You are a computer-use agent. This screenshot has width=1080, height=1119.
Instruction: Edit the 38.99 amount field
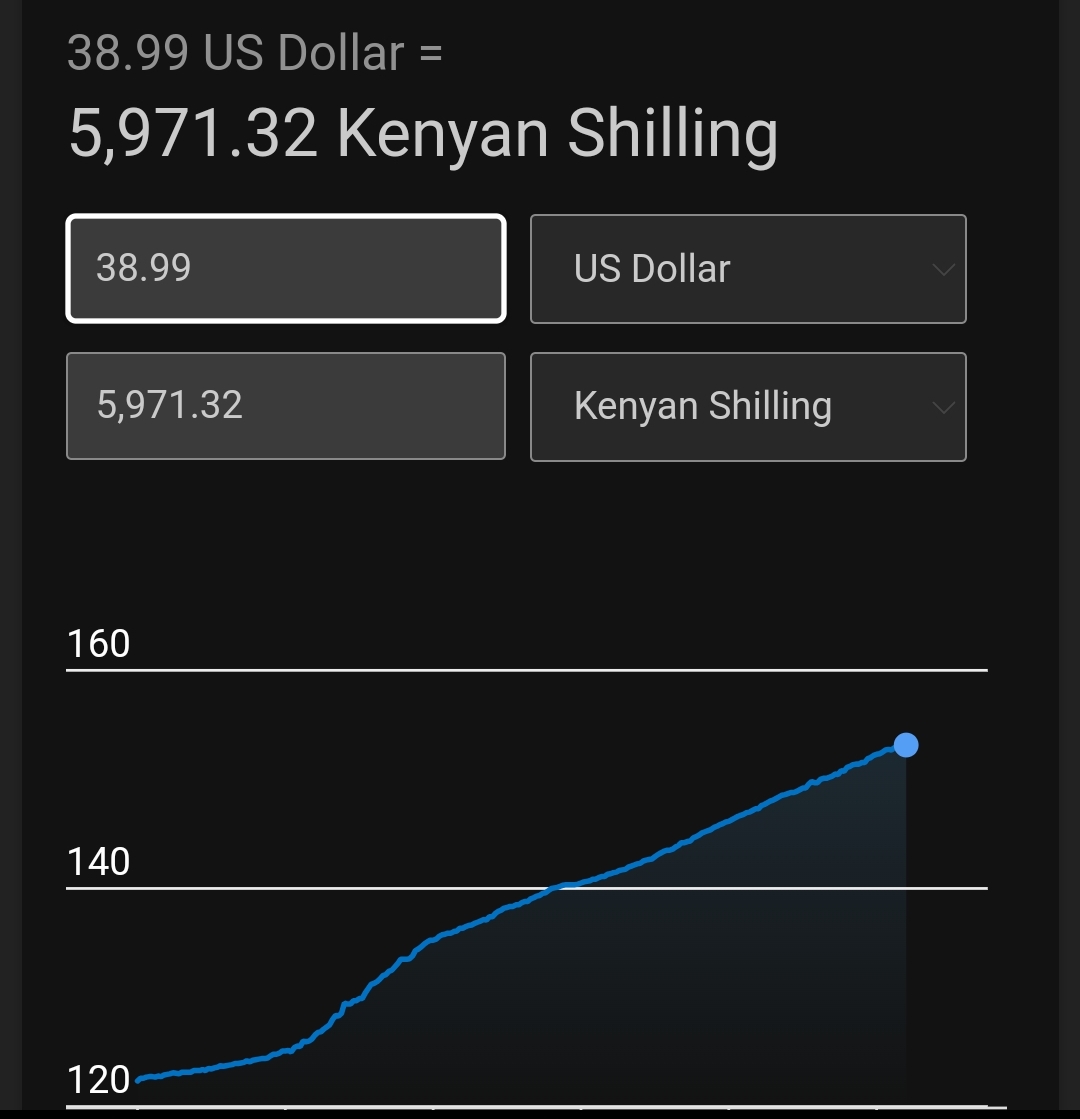pyautogui.click(x=285, y=269)
